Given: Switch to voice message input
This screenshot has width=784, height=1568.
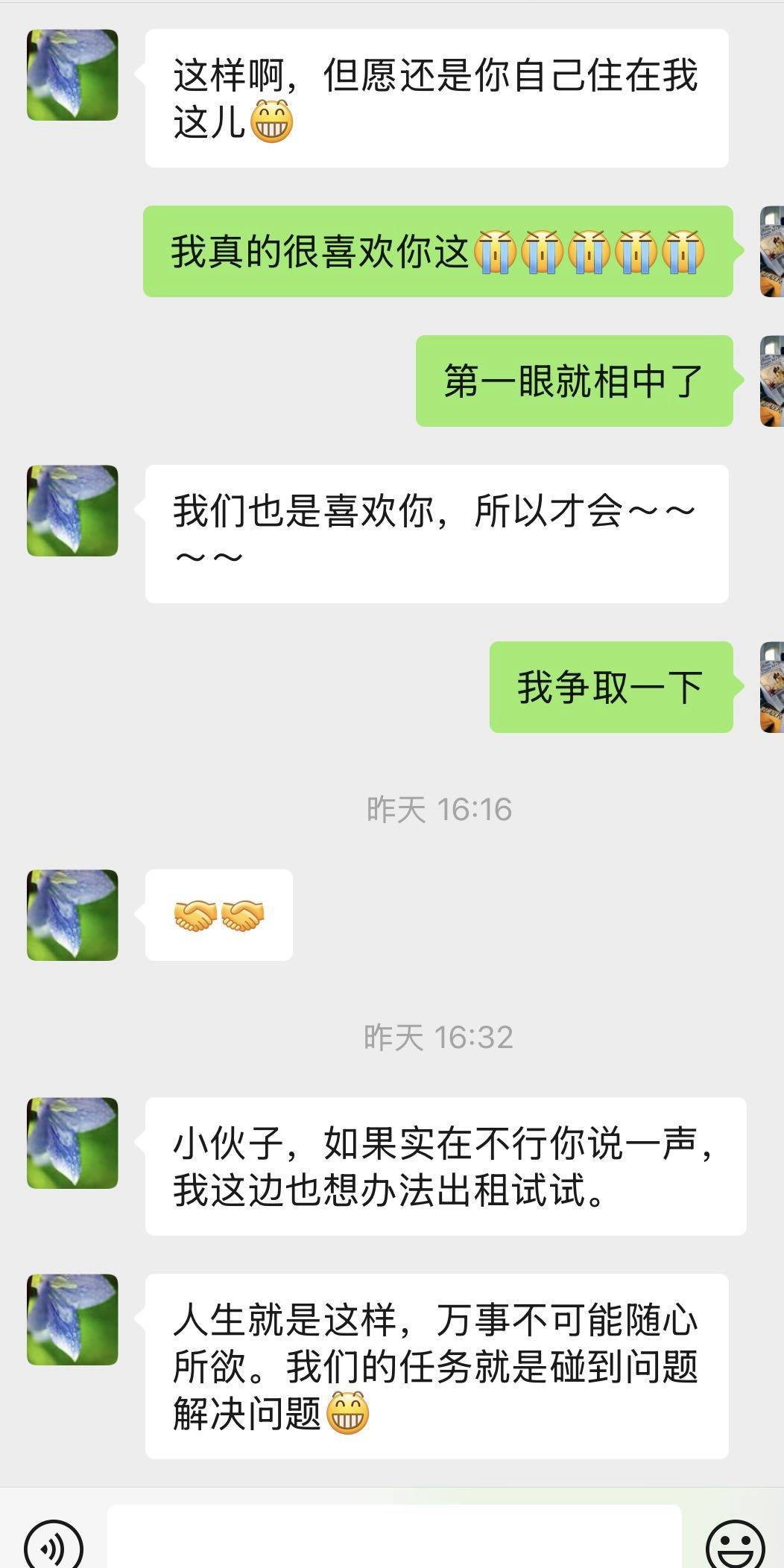Looking at the screenshot, I should [x=53, y=1545].
